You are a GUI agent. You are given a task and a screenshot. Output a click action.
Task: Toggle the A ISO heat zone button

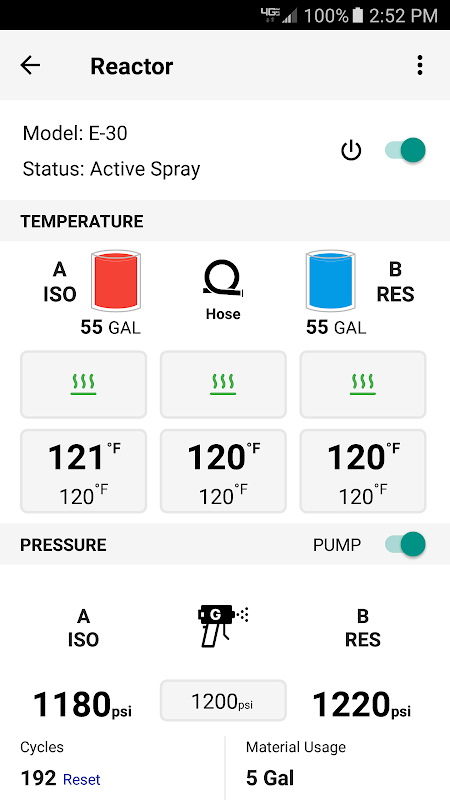pyautogui.click(x=83, y=384)
